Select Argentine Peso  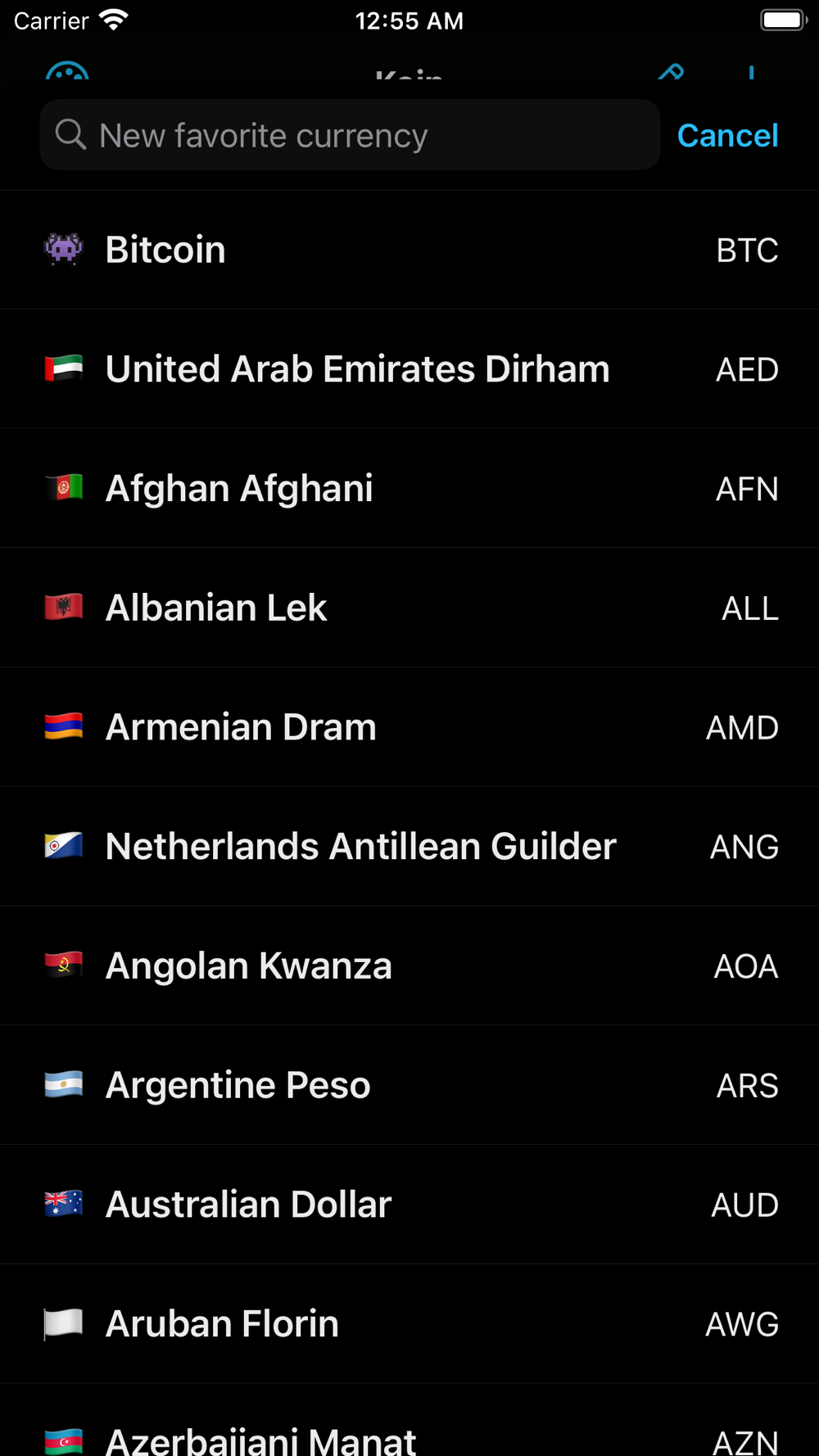tap(409, 1085)
